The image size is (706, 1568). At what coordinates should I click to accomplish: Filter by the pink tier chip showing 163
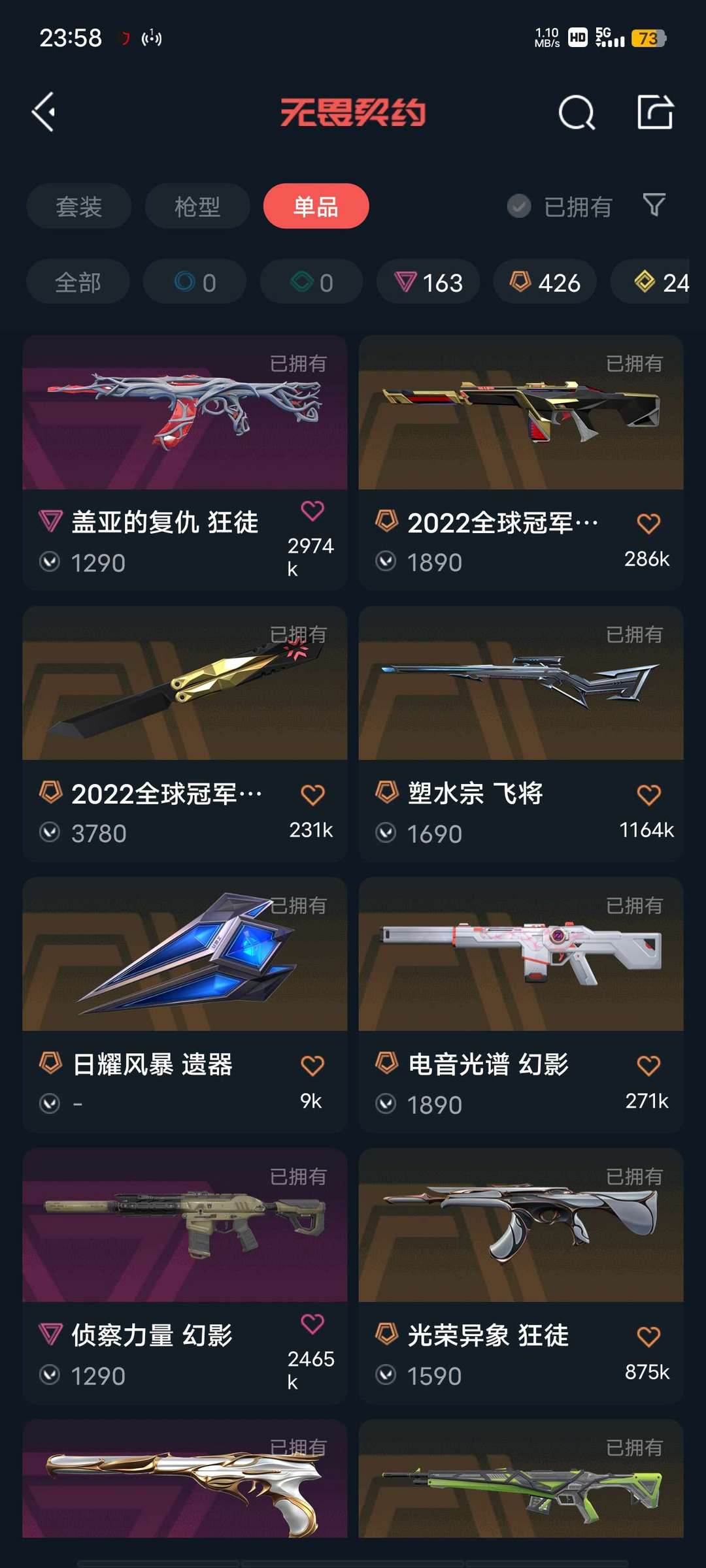pos(428,282)
